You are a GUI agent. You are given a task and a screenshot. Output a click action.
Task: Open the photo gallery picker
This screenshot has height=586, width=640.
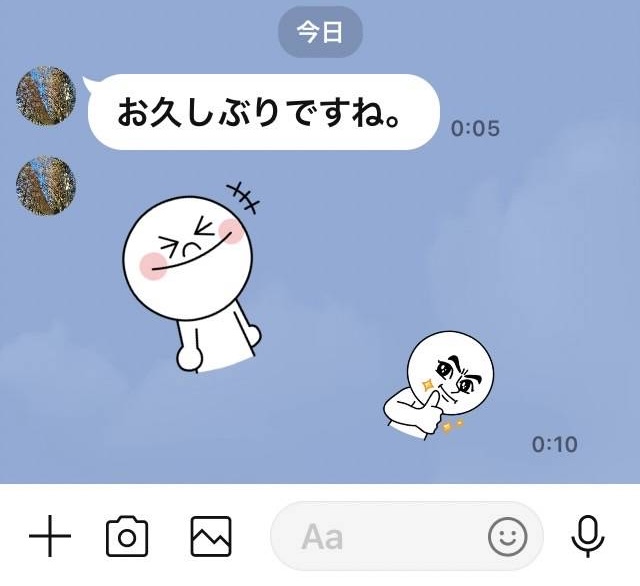click(211, 536)
